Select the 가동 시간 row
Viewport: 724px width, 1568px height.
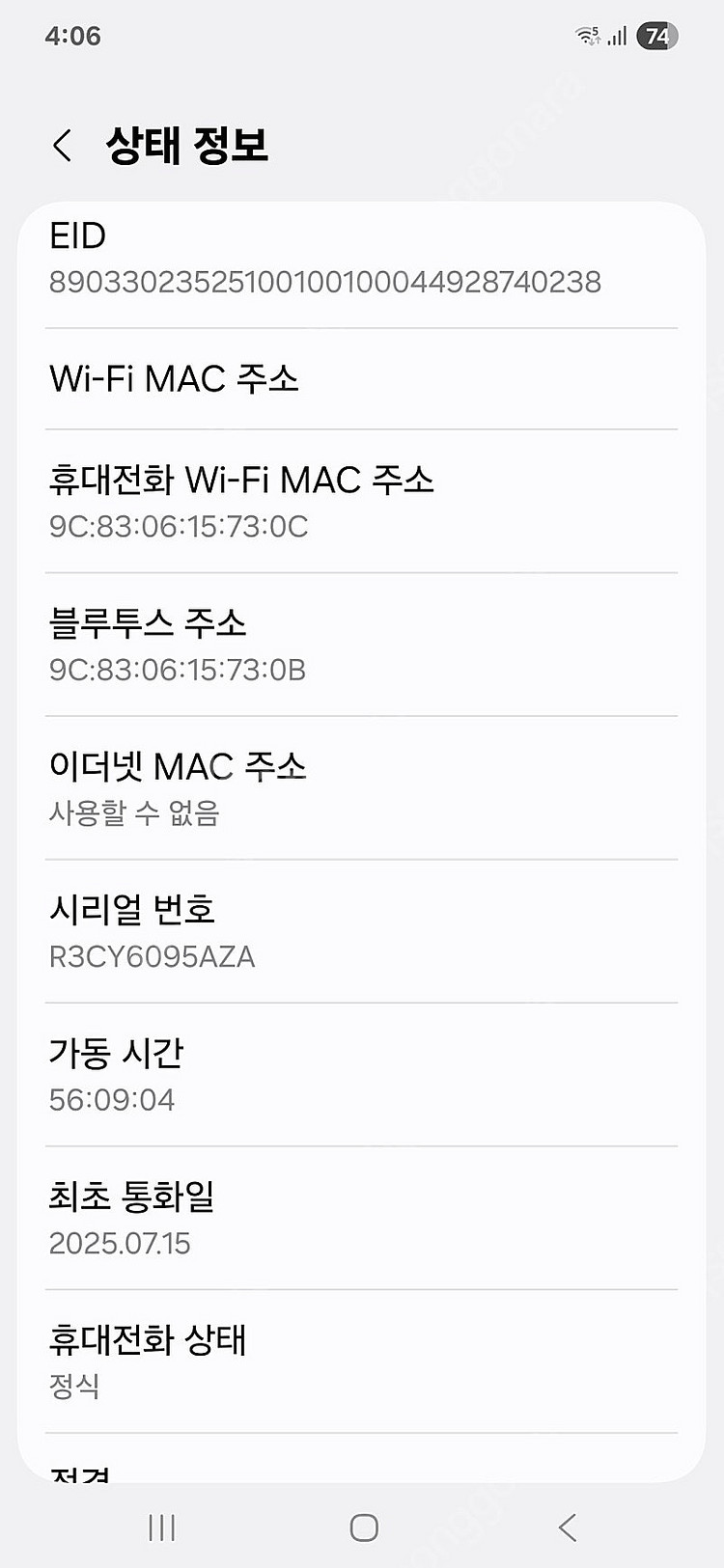pos(362,1074)
